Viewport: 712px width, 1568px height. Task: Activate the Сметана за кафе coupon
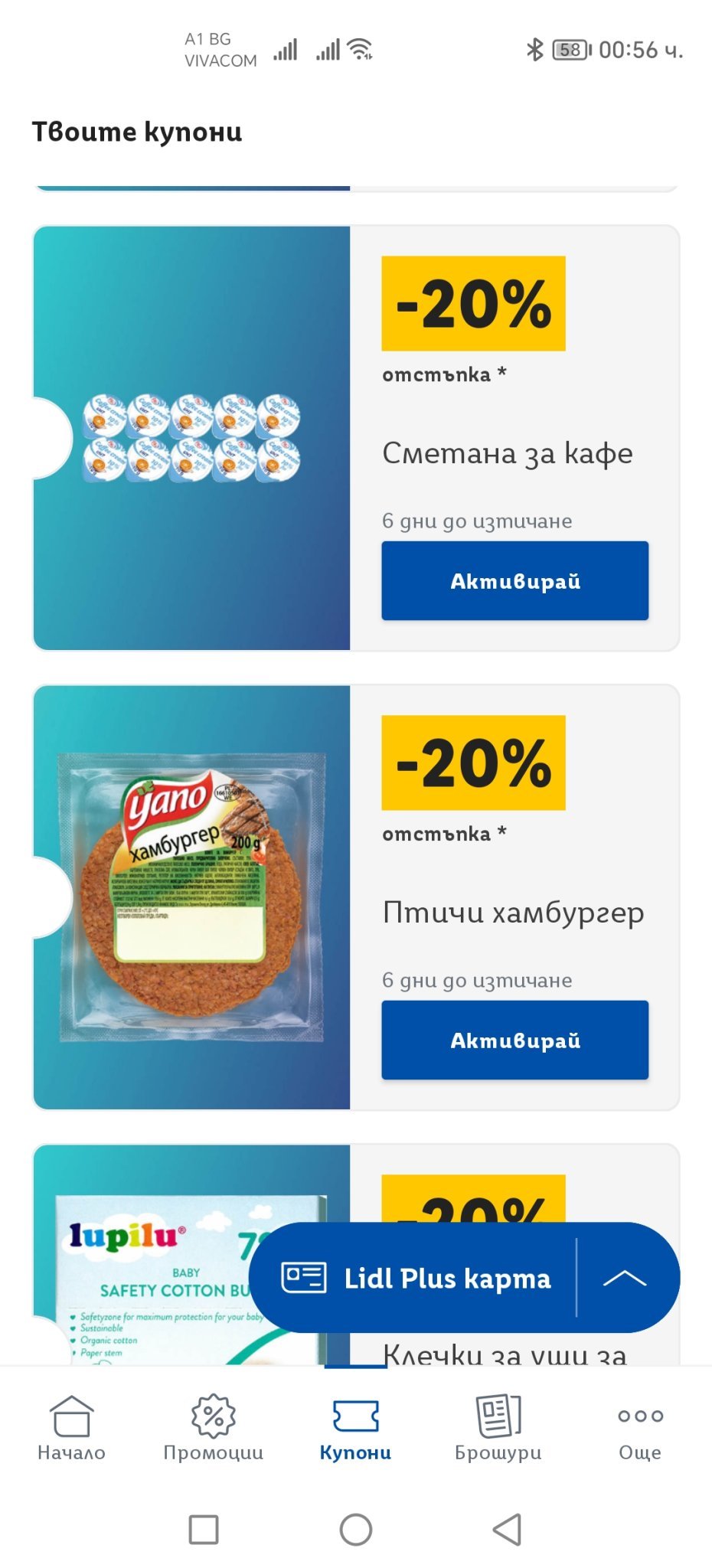click(x=514, y=581)
